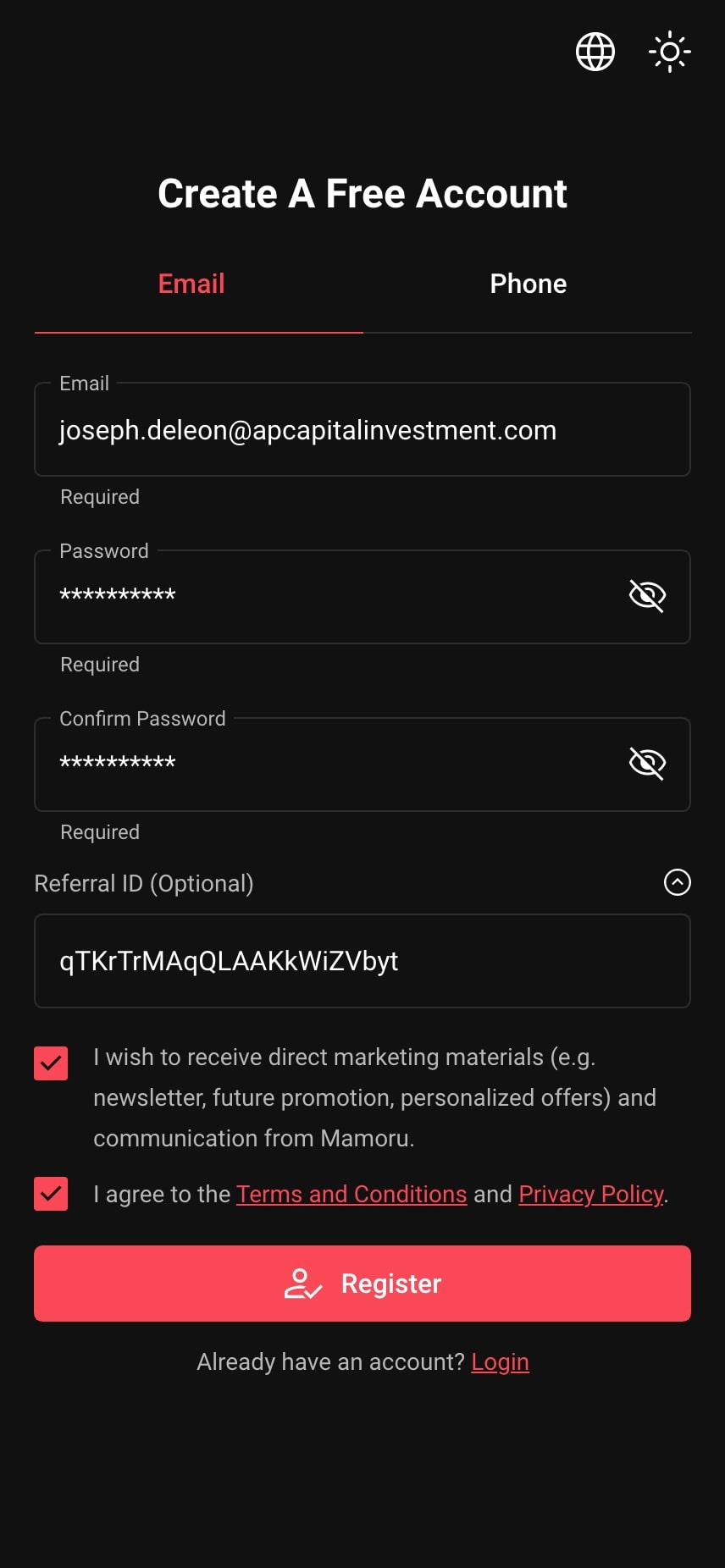Switch to light theme with sun icon
Screen dimensions: 725x1568
pos(669,52)
